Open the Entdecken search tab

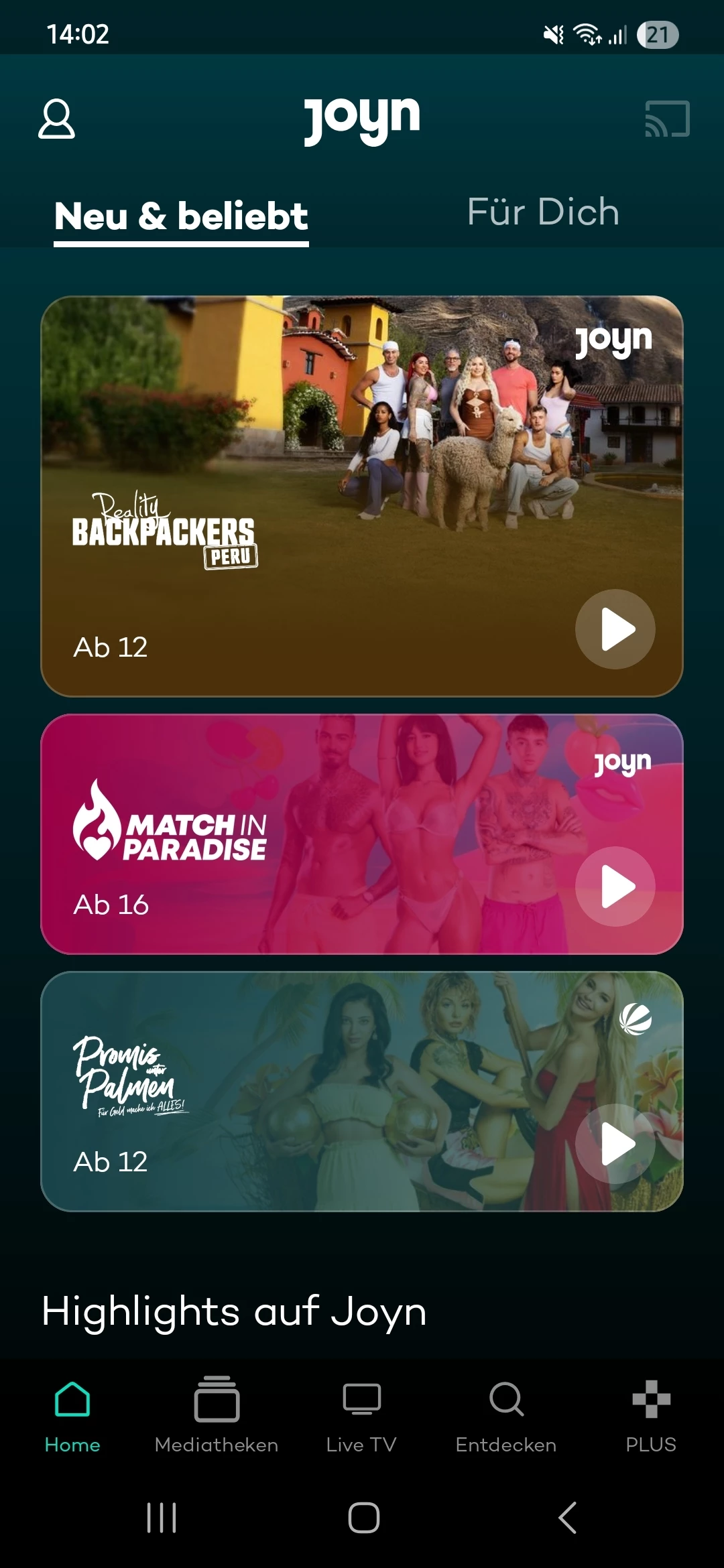[x=506, y=1415]
